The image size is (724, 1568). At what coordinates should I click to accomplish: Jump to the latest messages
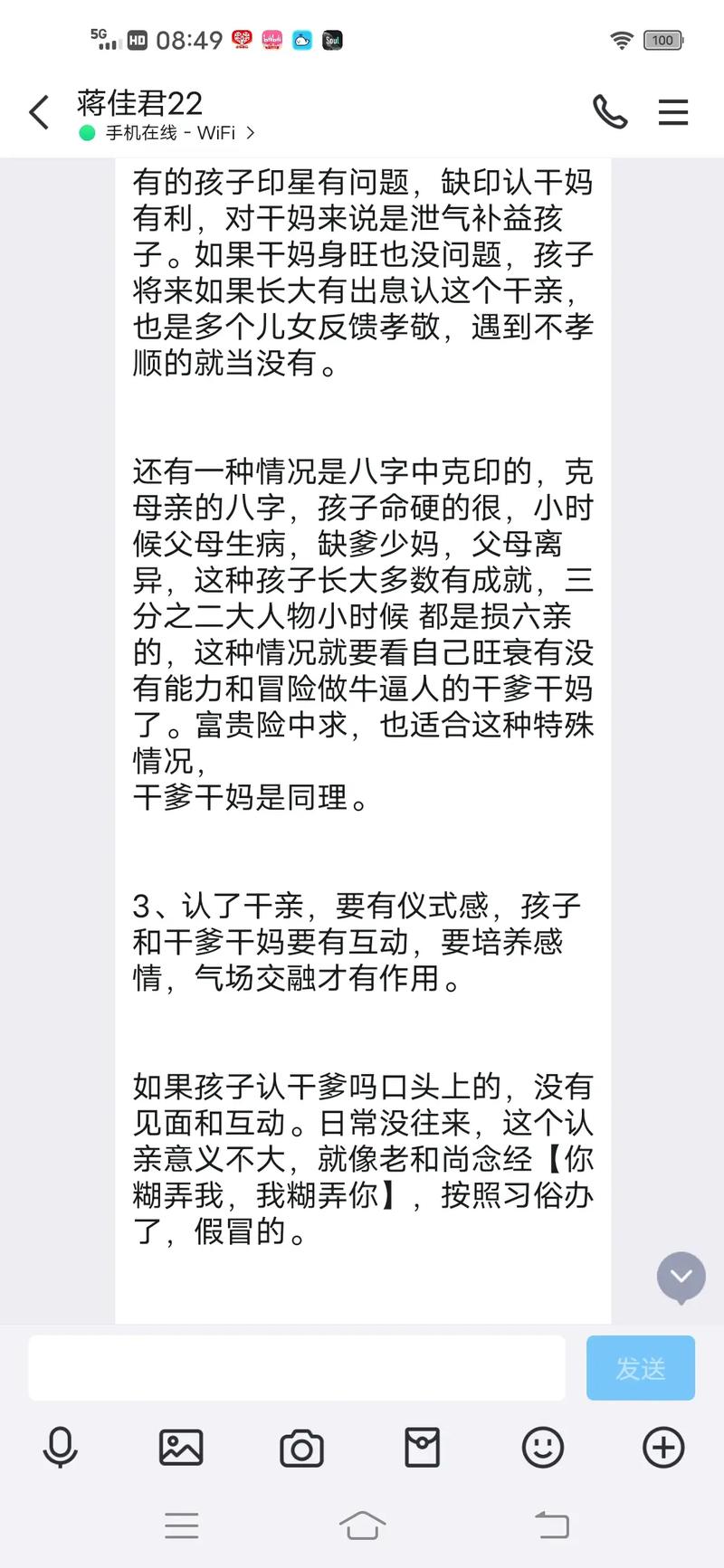tap(681, 1277)
